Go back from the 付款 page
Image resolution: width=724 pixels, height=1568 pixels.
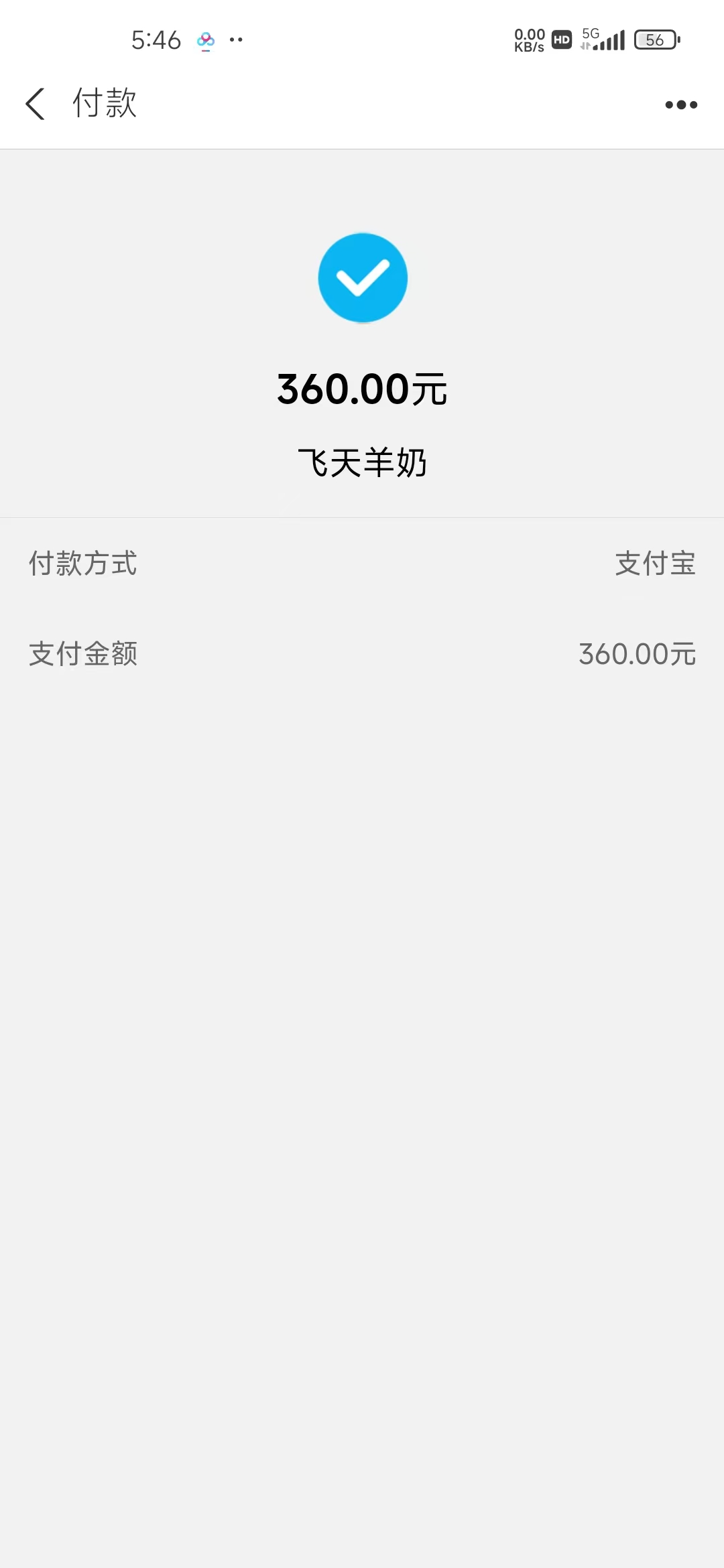[35, 104]
